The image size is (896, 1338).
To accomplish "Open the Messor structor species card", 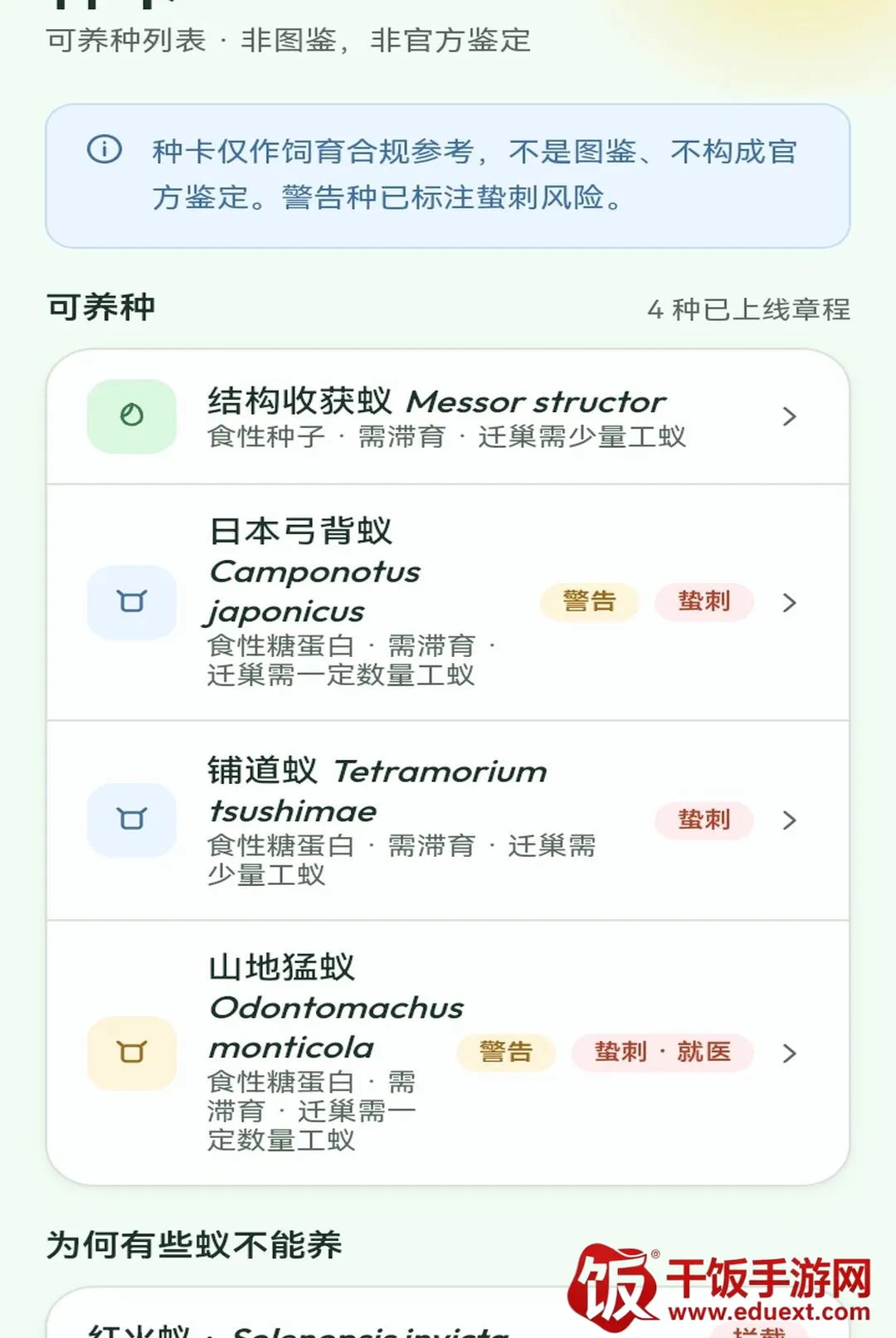I will click(x=448, y=417).
